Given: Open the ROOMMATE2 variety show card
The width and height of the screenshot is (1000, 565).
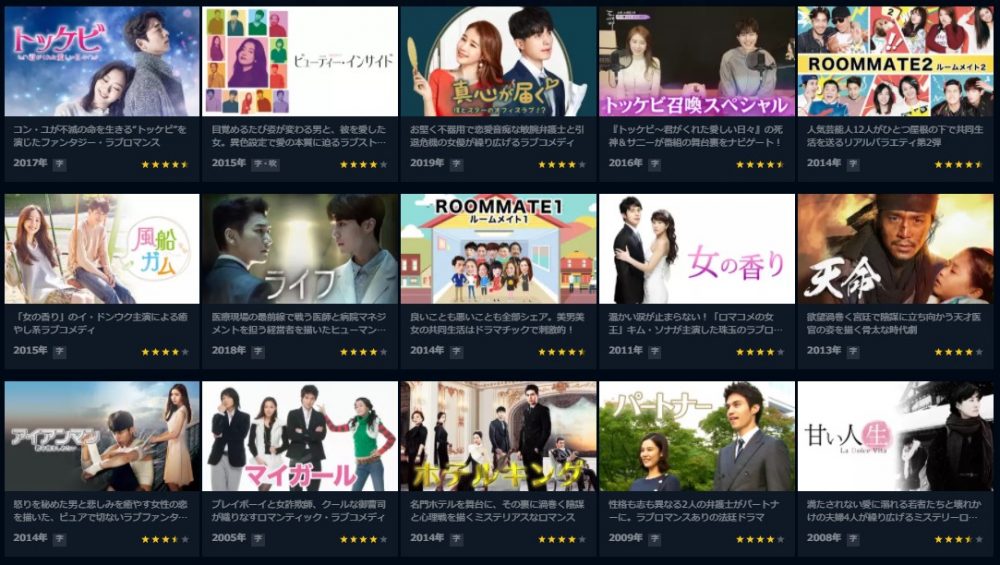Looking at the screenshot, I should pos(895,62).
